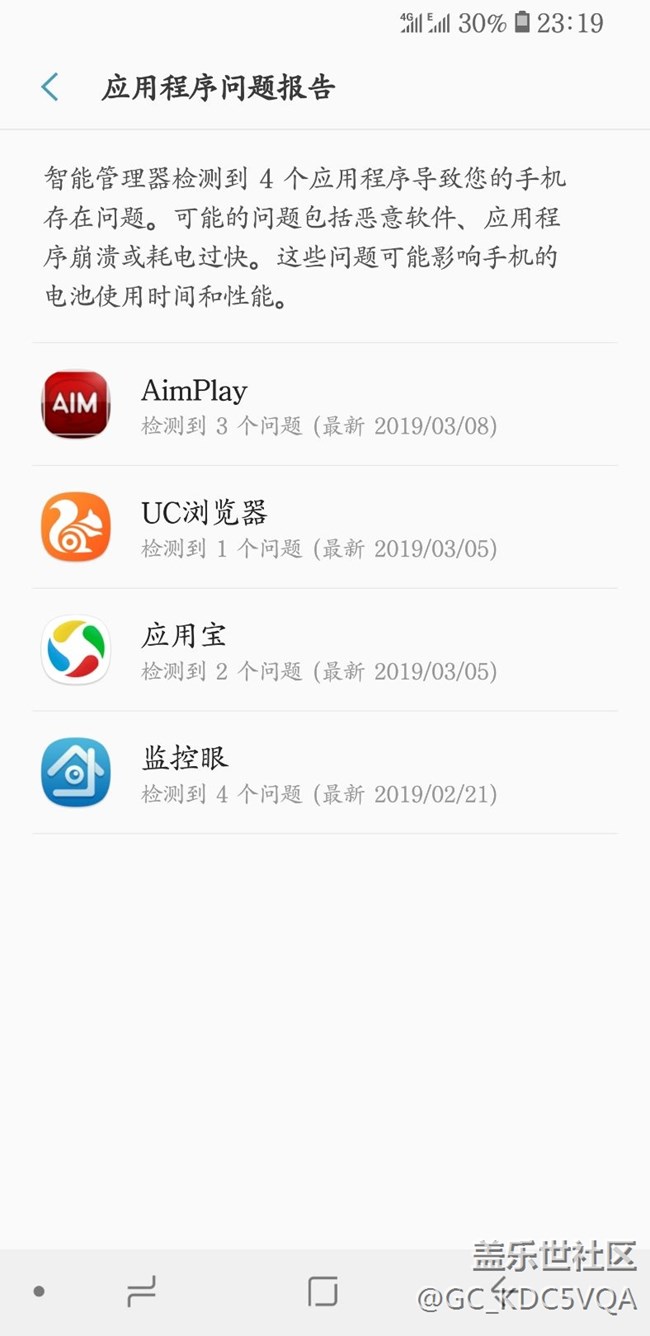The image size is (650, 1336).
Task: Select the 应用宝 row
Action: (324, 650)
